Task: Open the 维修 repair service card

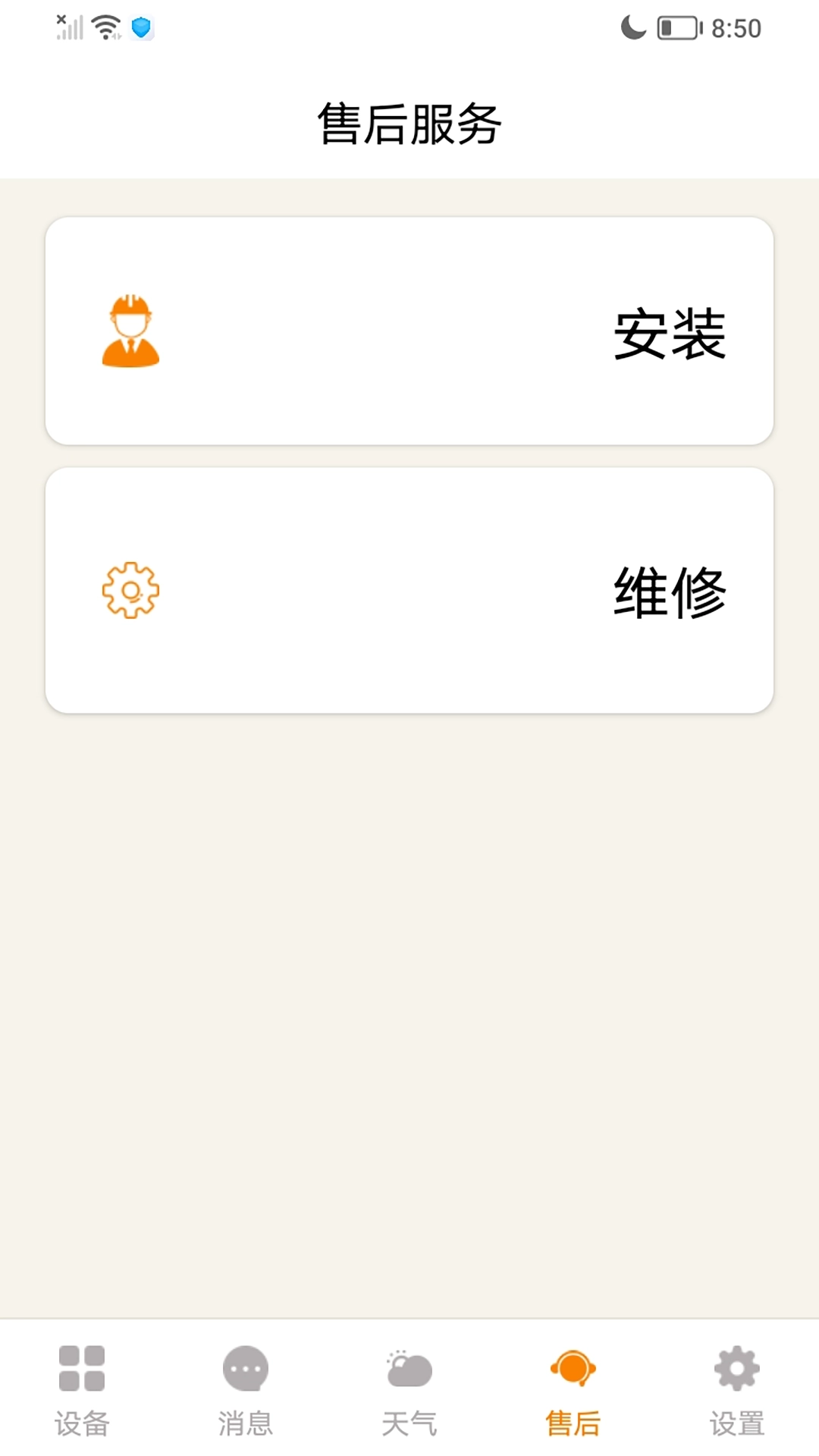Action: pos(409,591)
